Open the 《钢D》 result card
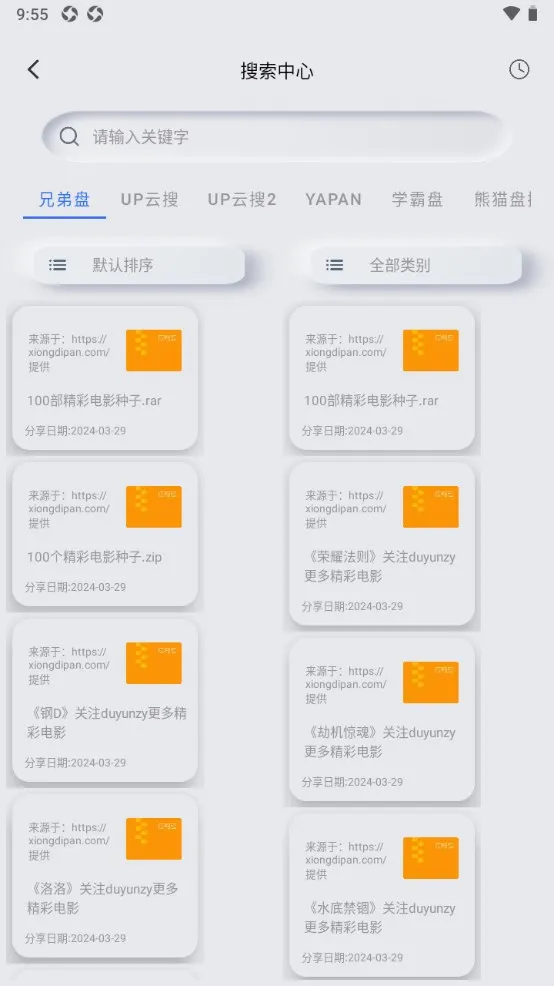554x986 pixels. (105, 701)
